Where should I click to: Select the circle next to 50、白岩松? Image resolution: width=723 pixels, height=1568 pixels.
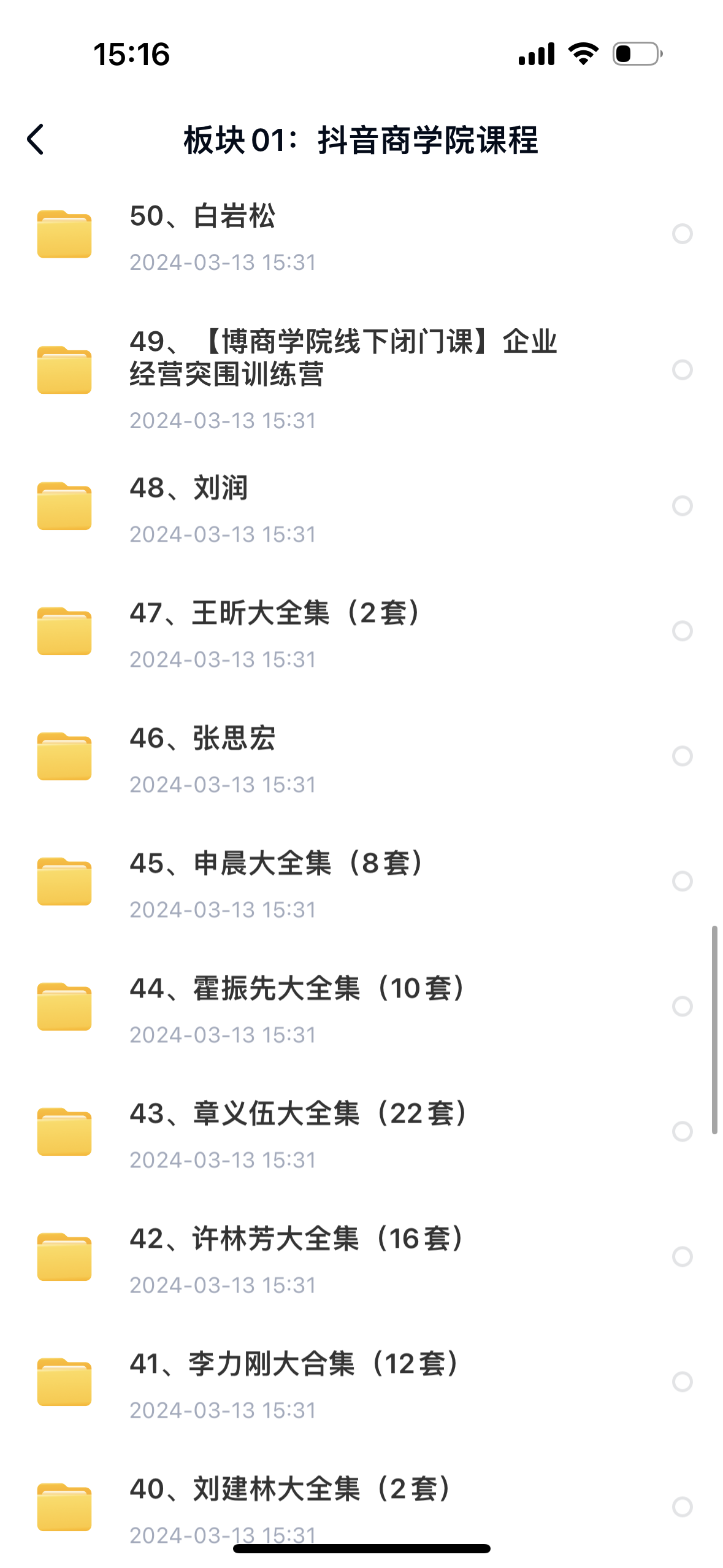pos(682,234)
